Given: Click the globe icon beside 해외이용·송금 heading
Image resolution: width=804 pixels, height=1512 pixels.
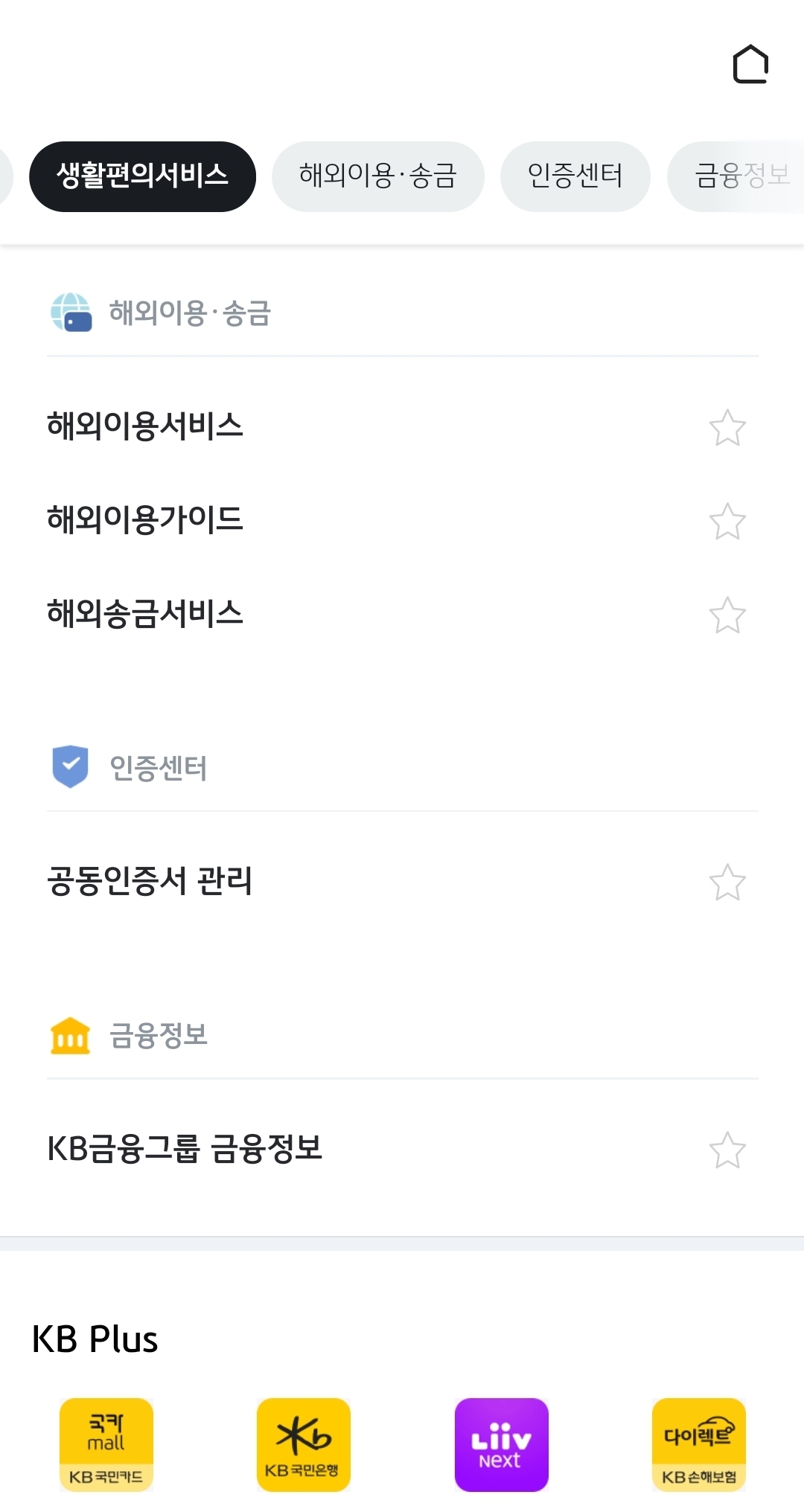Looking at the screenshot, I should click(69, 313).
